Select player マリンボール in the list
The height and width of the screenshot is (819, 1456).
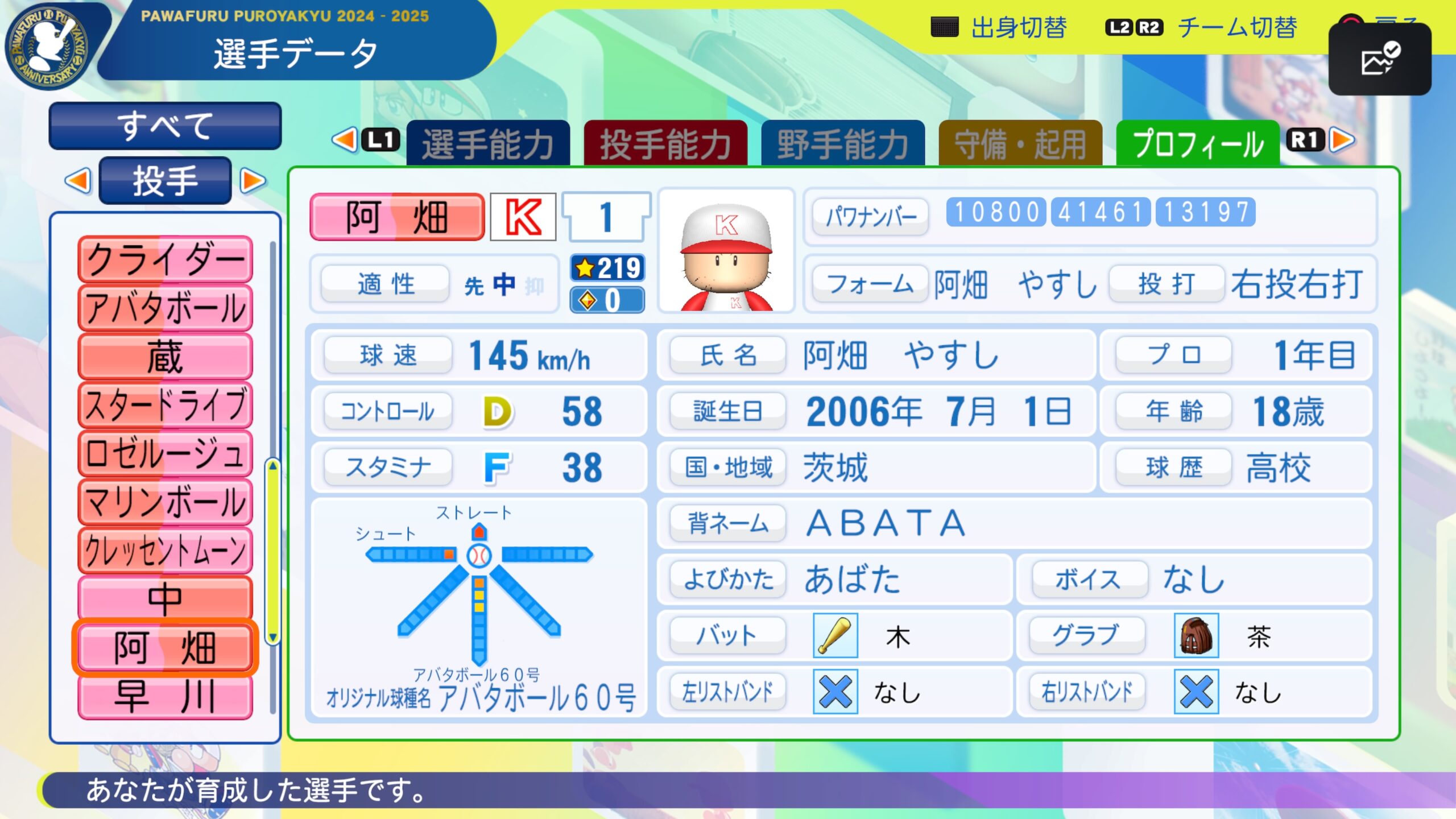[x=165, y=502]
